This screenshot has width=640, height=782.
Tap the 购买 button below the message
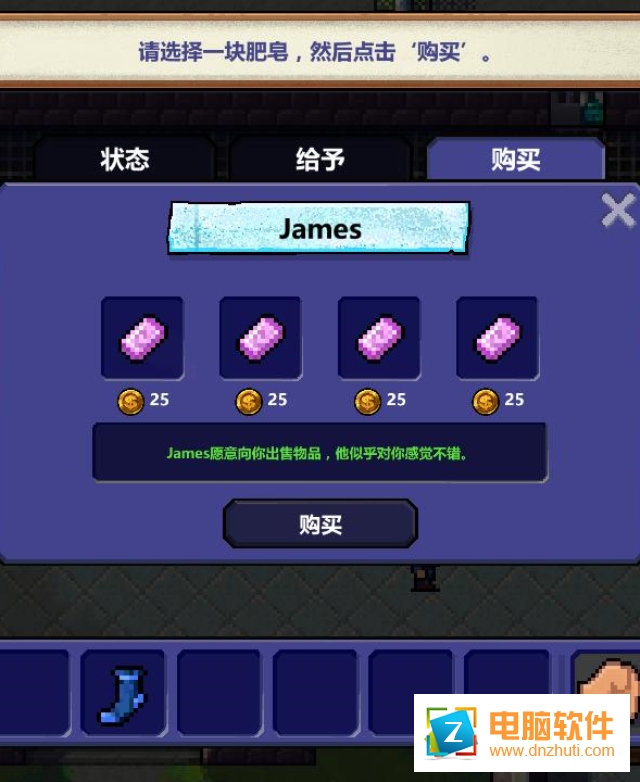[x=320, y=524]
